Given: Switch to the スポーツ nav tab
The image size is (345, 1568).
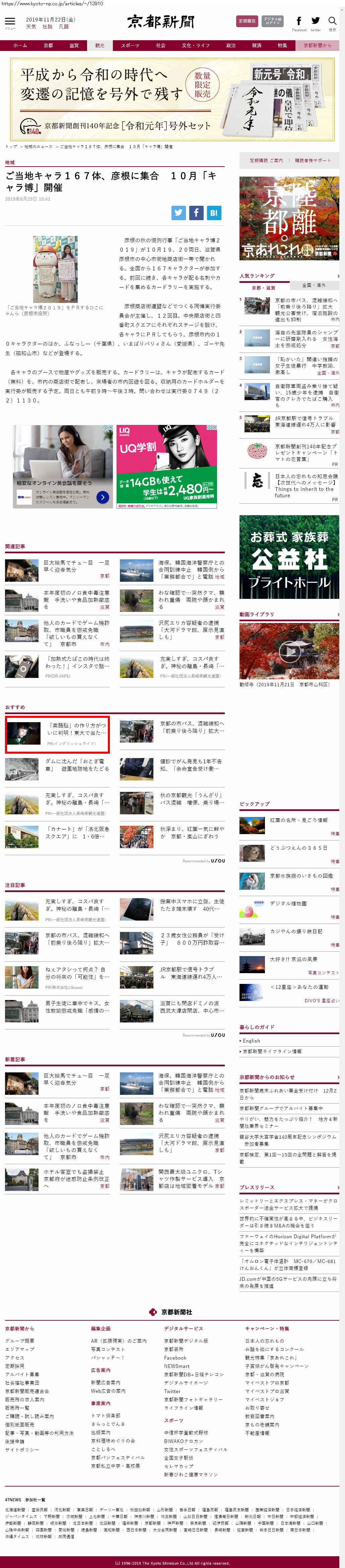Looking at the screenshot, I should (130, 46).
